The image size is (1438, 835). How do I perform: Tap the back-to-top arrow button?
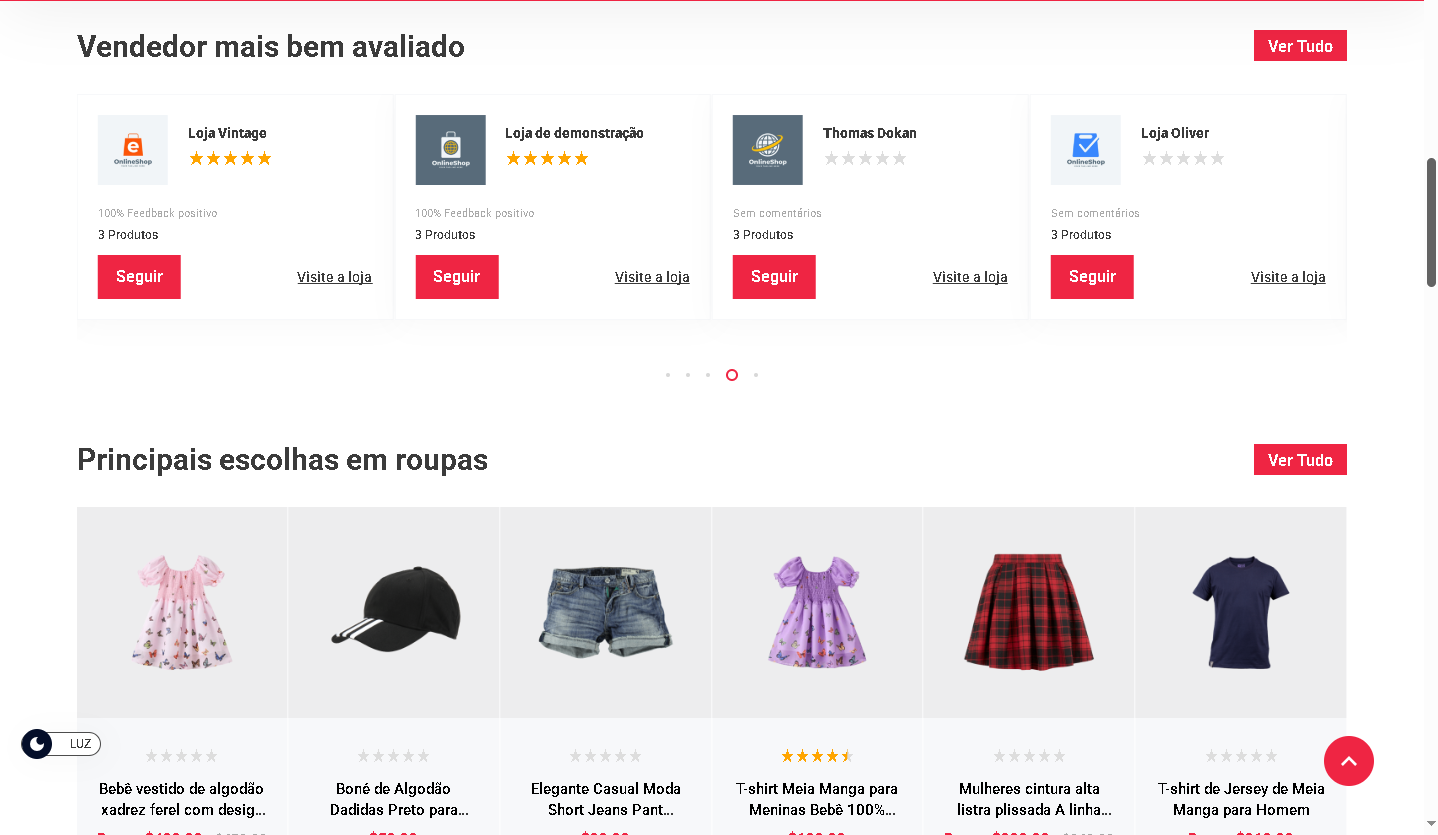[x=1348, y=761]
